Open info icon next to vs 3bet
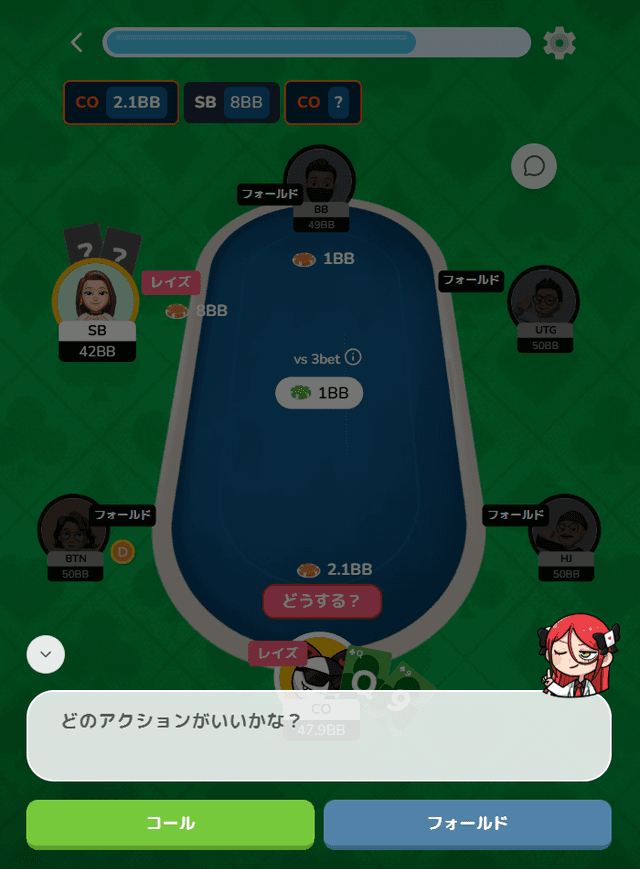Viewport: 640px width, 869px height. (x=353, y=357)
